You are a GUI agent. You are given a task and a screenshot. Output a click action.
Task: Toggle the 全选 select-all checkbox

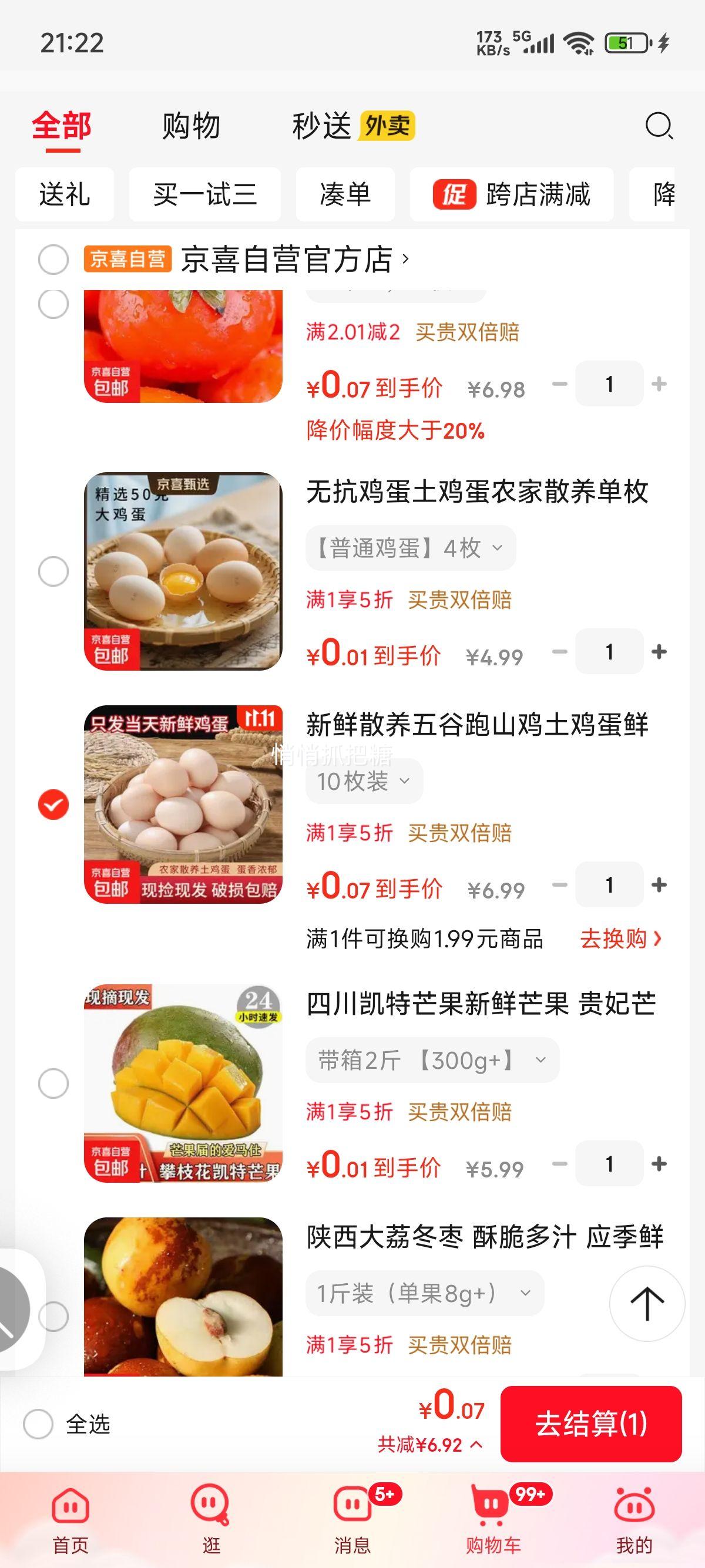(x=39, y=1424)
